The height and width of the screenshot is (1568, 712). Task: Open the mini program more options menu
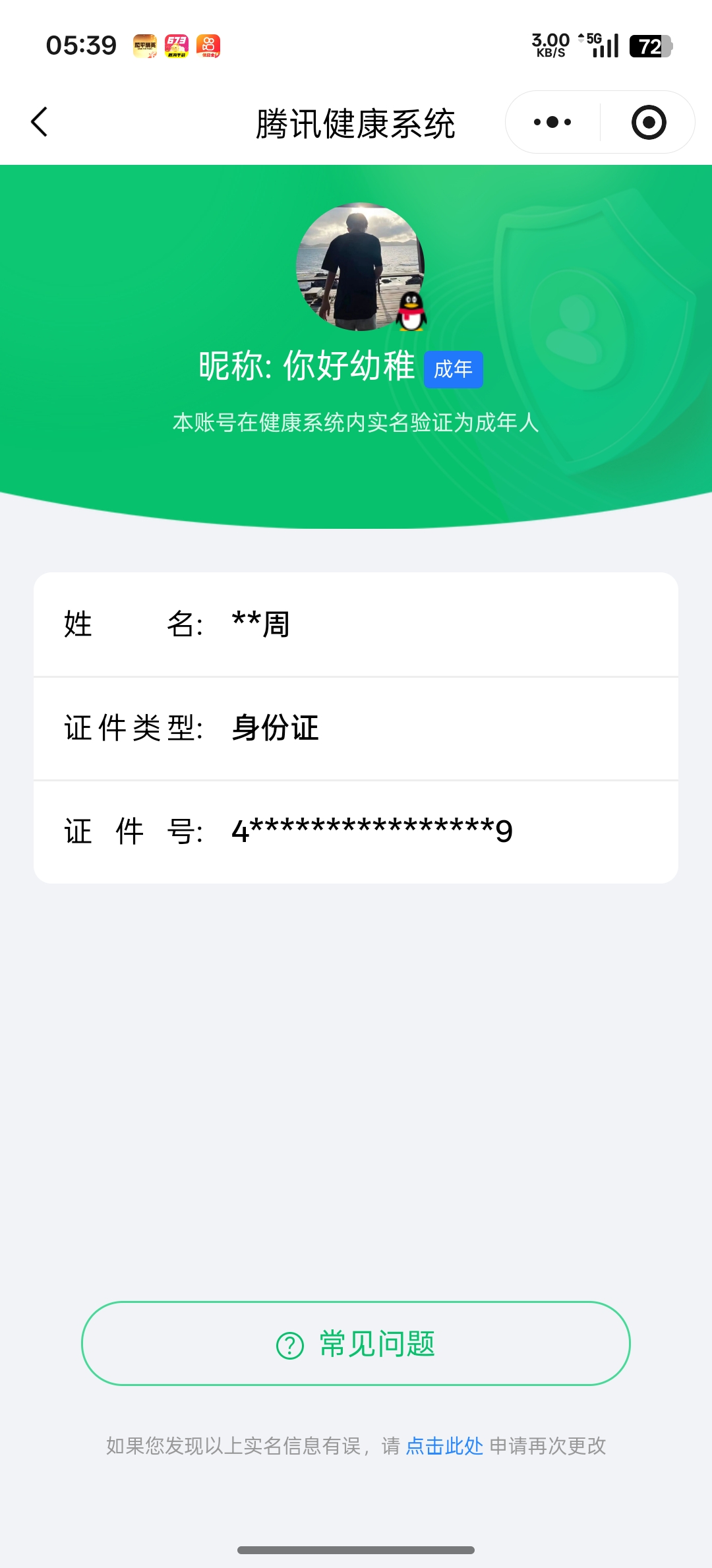(x=552, y=122)
